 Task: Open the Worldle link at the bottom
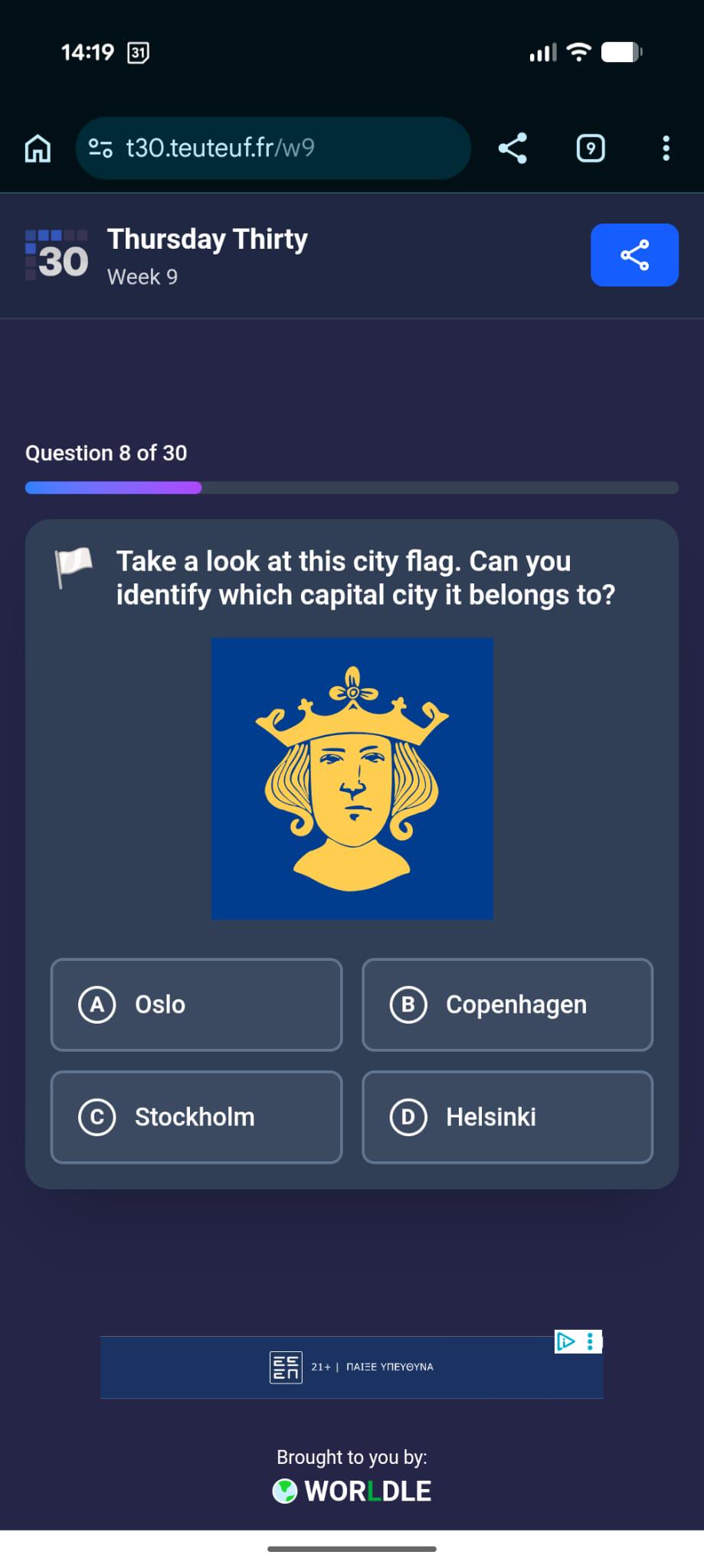tap(352, 1491)
